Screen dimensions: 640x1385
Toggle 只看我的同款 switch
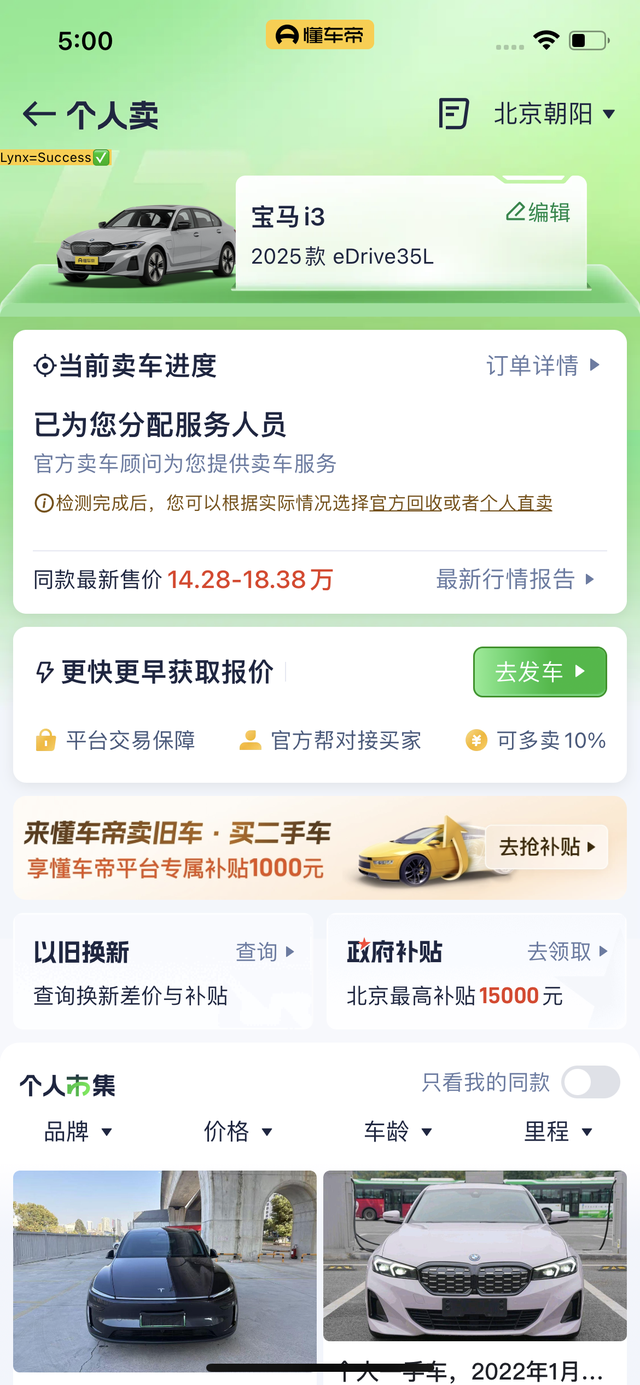tap(591, 1082)
